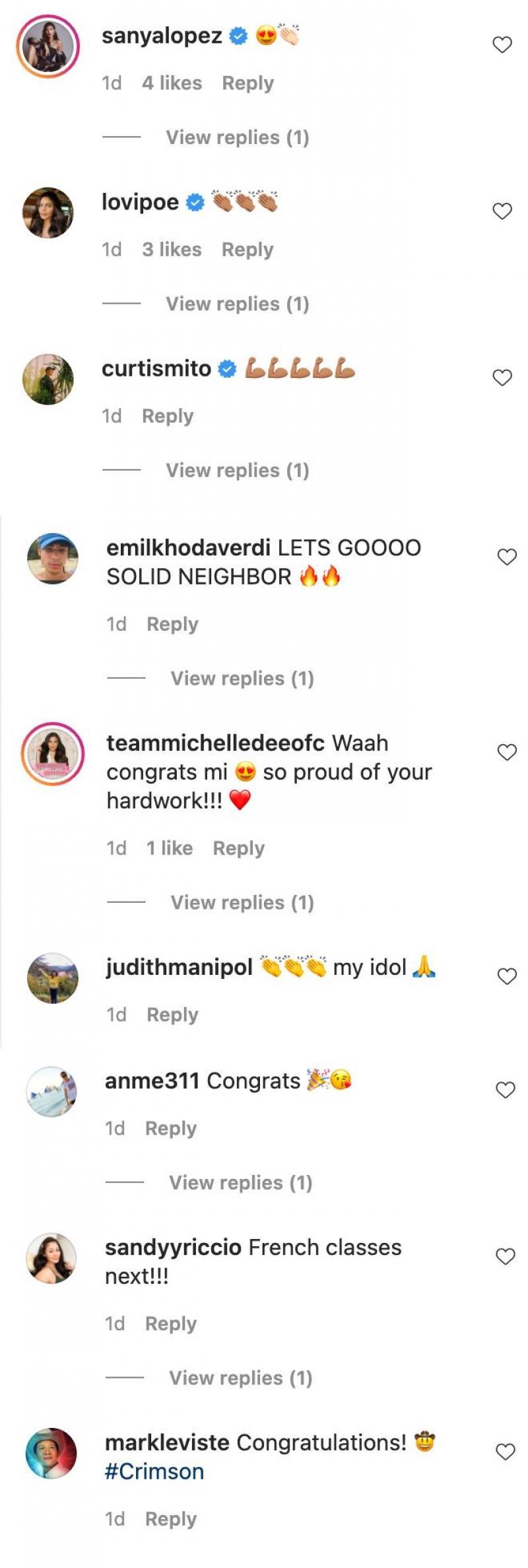This screenshot has height=1568, width=528.
Task: Like markleviste's Congratulations comment
Action: coord(505,1452)
